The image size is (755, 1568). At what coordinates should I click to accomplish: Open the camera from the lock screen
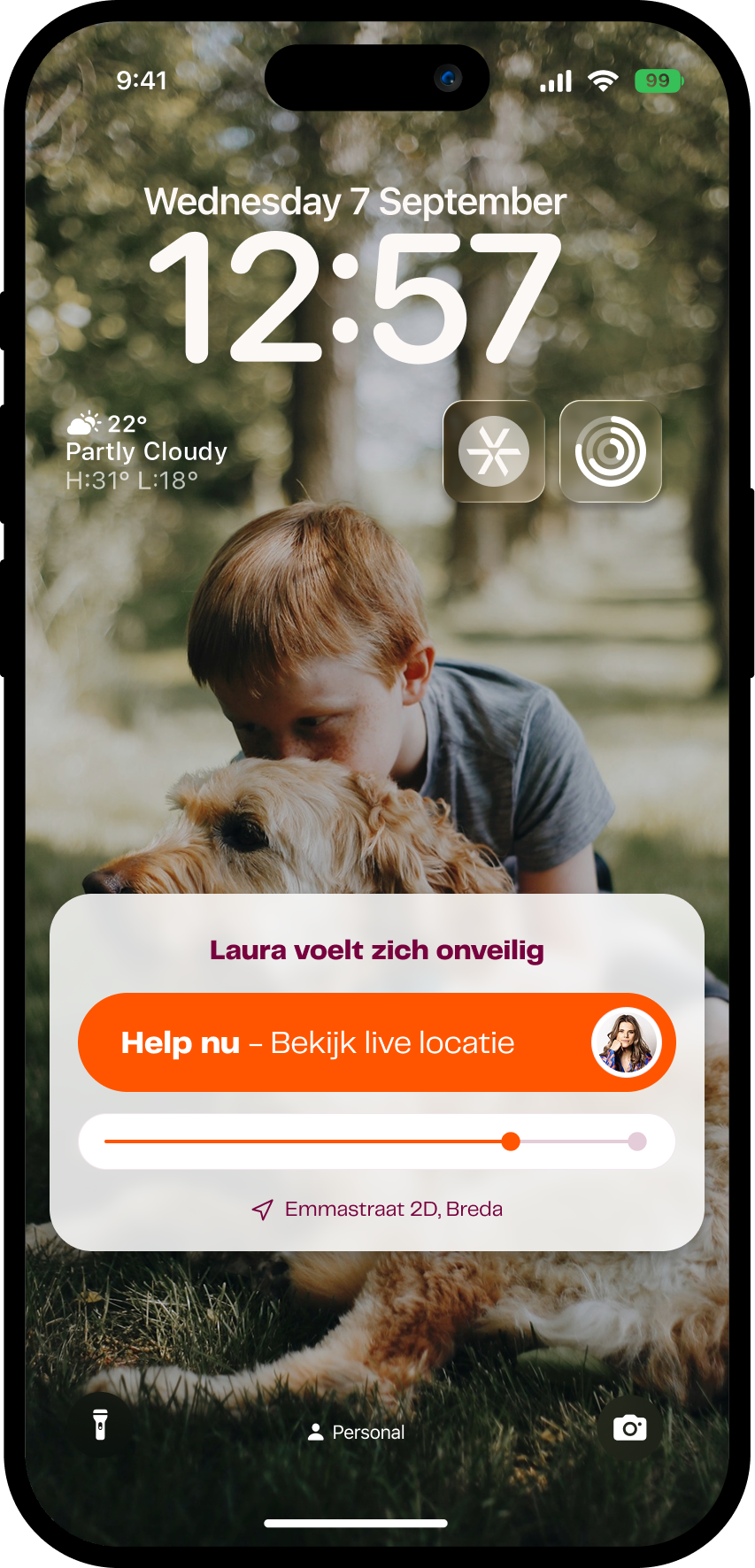[629, 1427]
